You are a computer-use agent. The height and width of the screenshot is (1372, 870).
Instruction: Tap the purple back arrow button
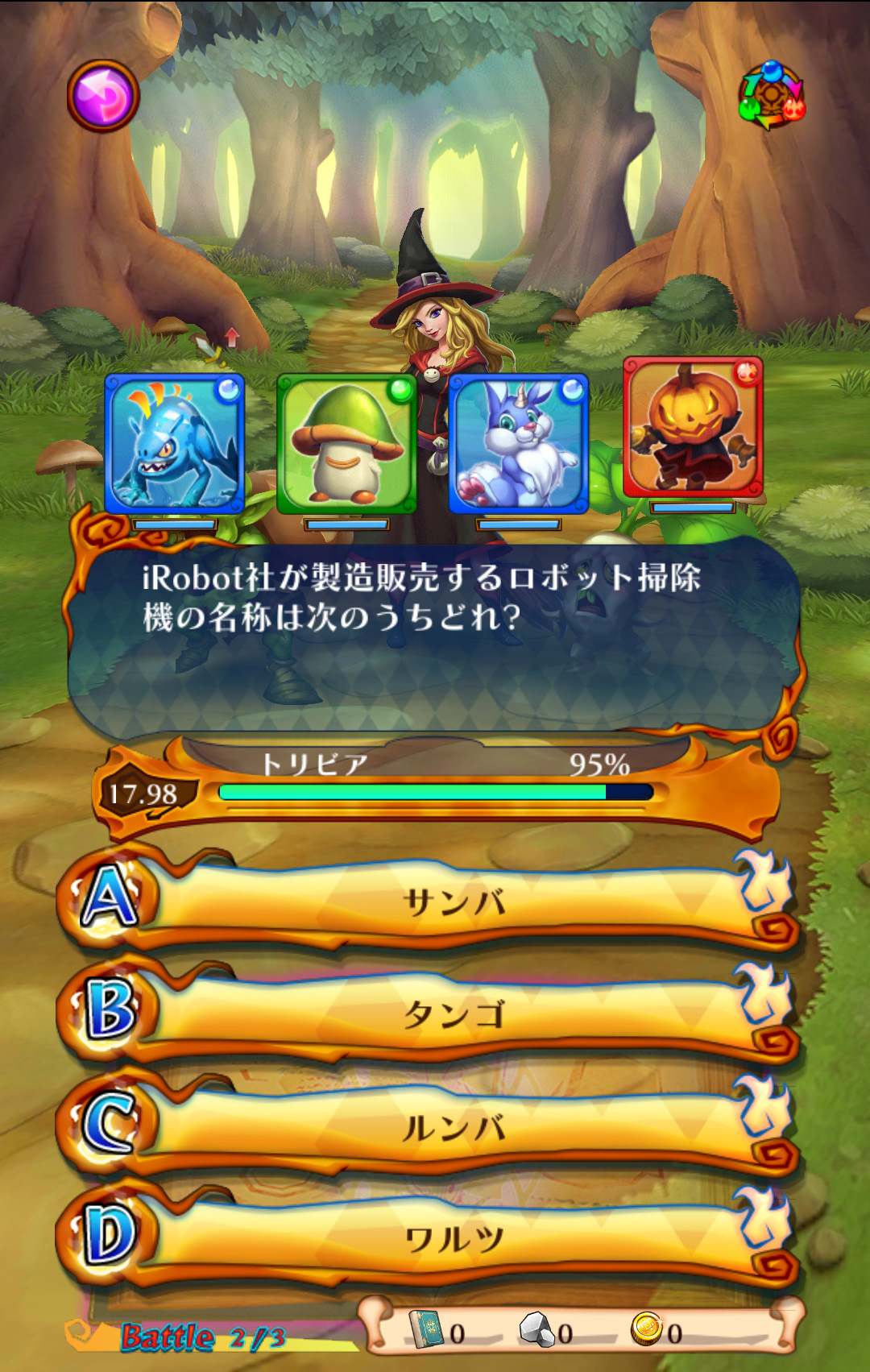click(103, 96)
